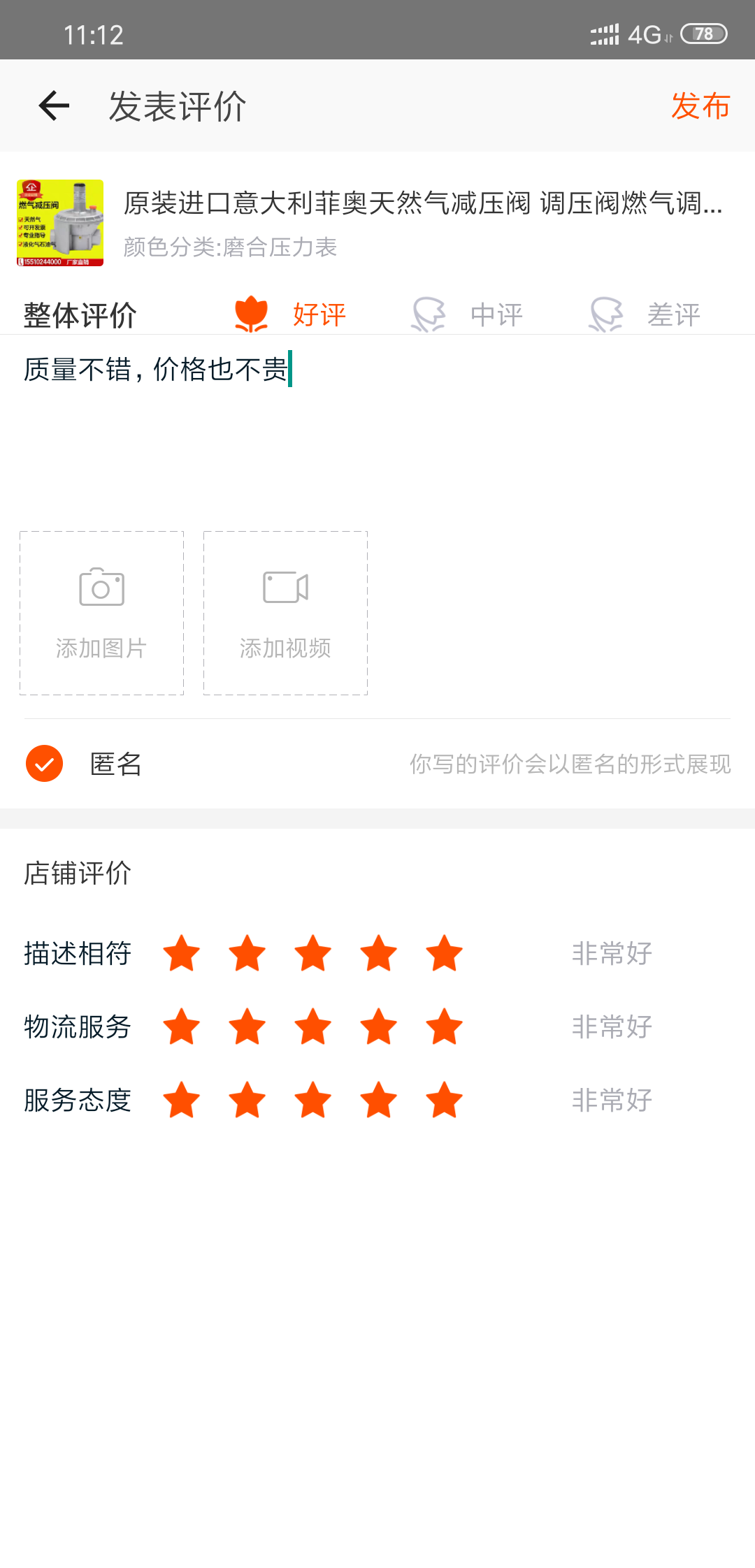Rate 服务态度 one star

182,1101
